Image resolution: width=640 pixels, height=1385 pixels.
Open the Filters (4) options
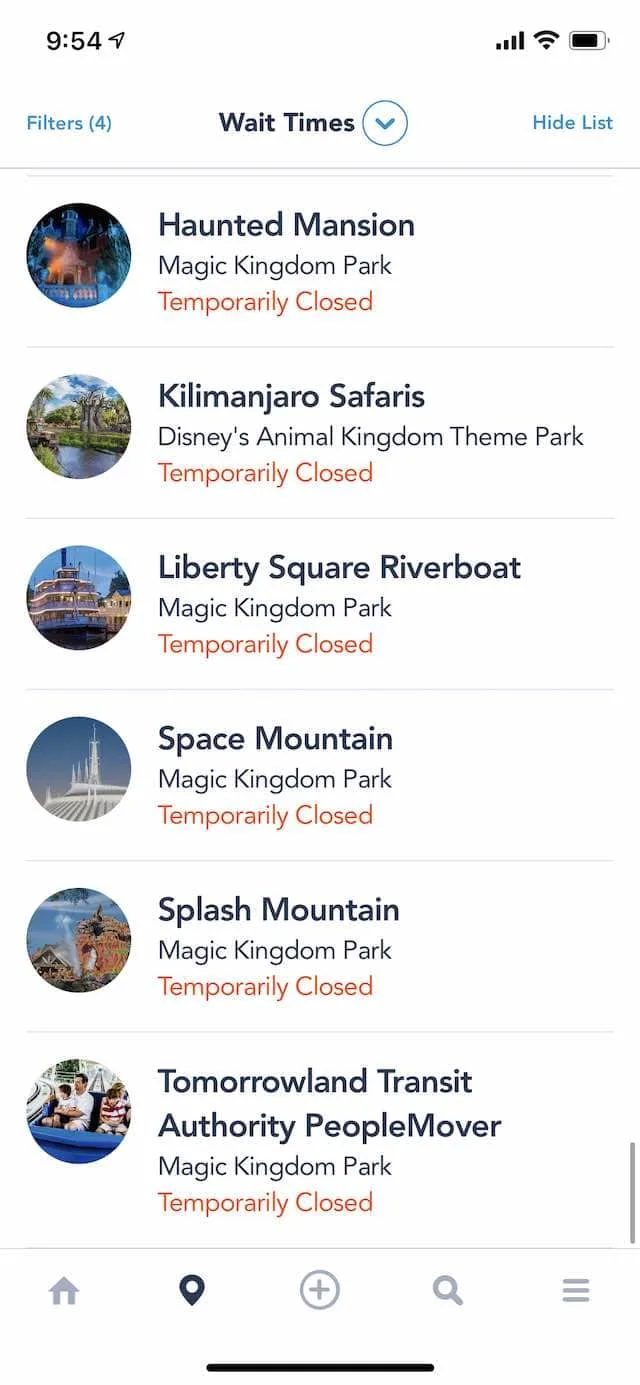tap(69, 123)
